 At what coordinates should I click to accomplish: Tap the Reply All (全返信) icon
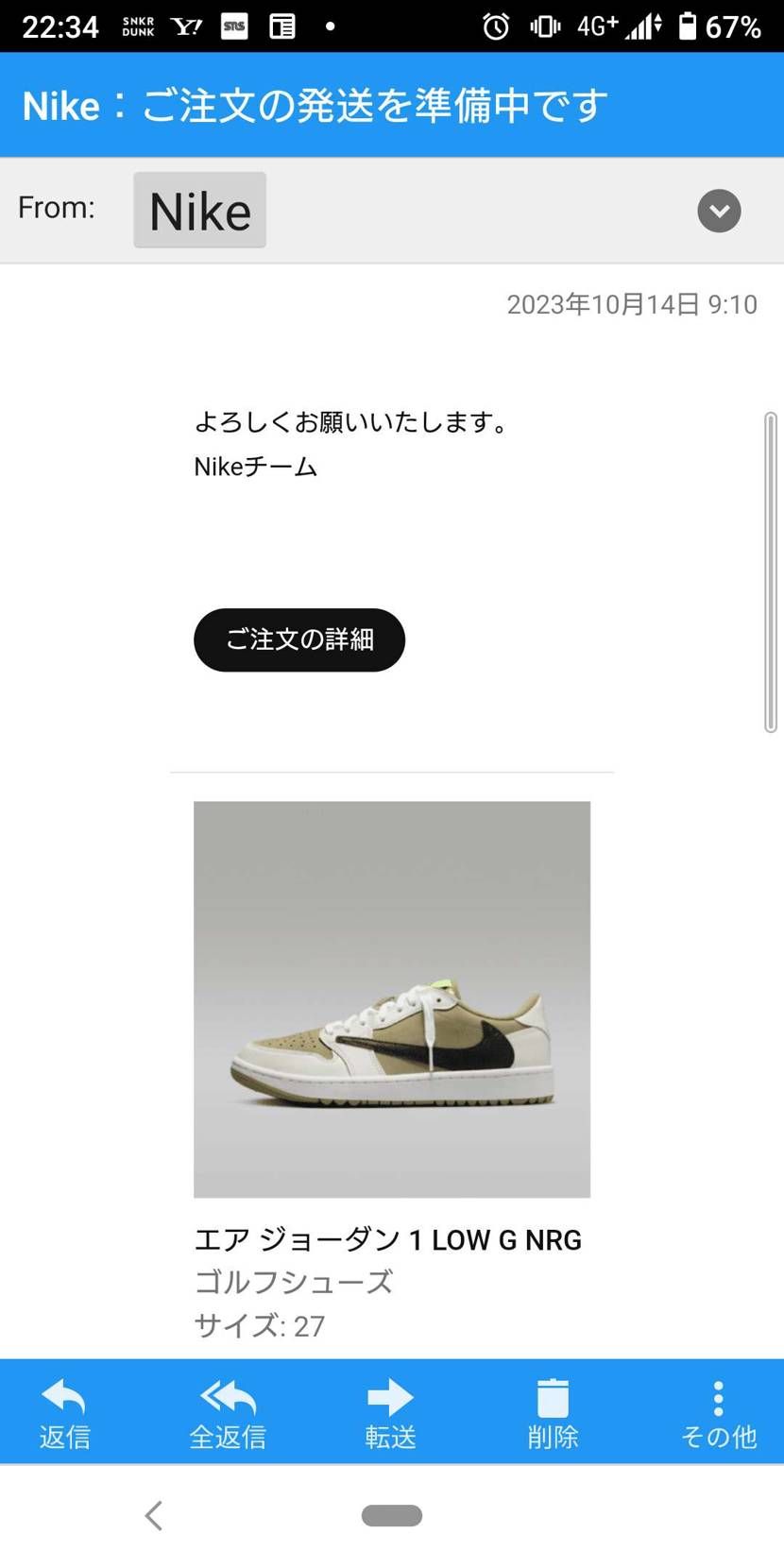[227, 1398]
